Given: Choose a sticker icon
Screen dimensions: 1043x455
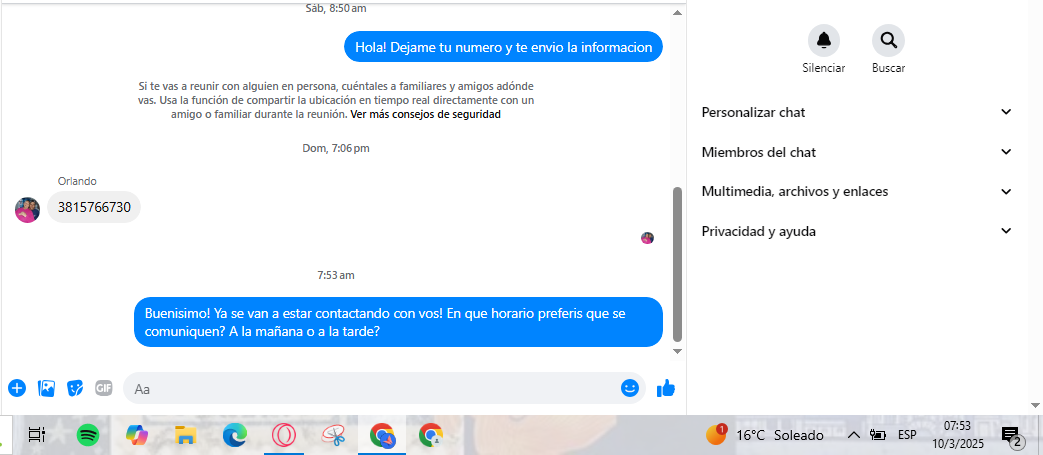Looking at the screenshot, I should (75, 388).
